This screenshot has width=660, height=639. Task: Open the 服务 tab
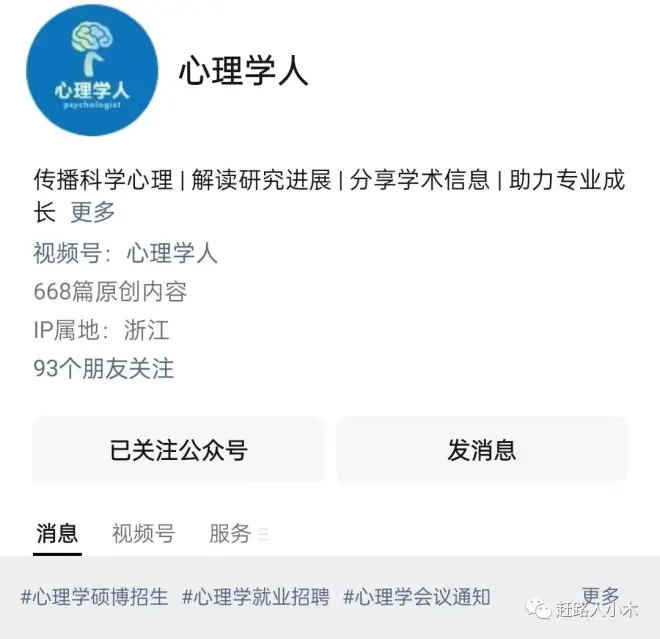[231, 534]
